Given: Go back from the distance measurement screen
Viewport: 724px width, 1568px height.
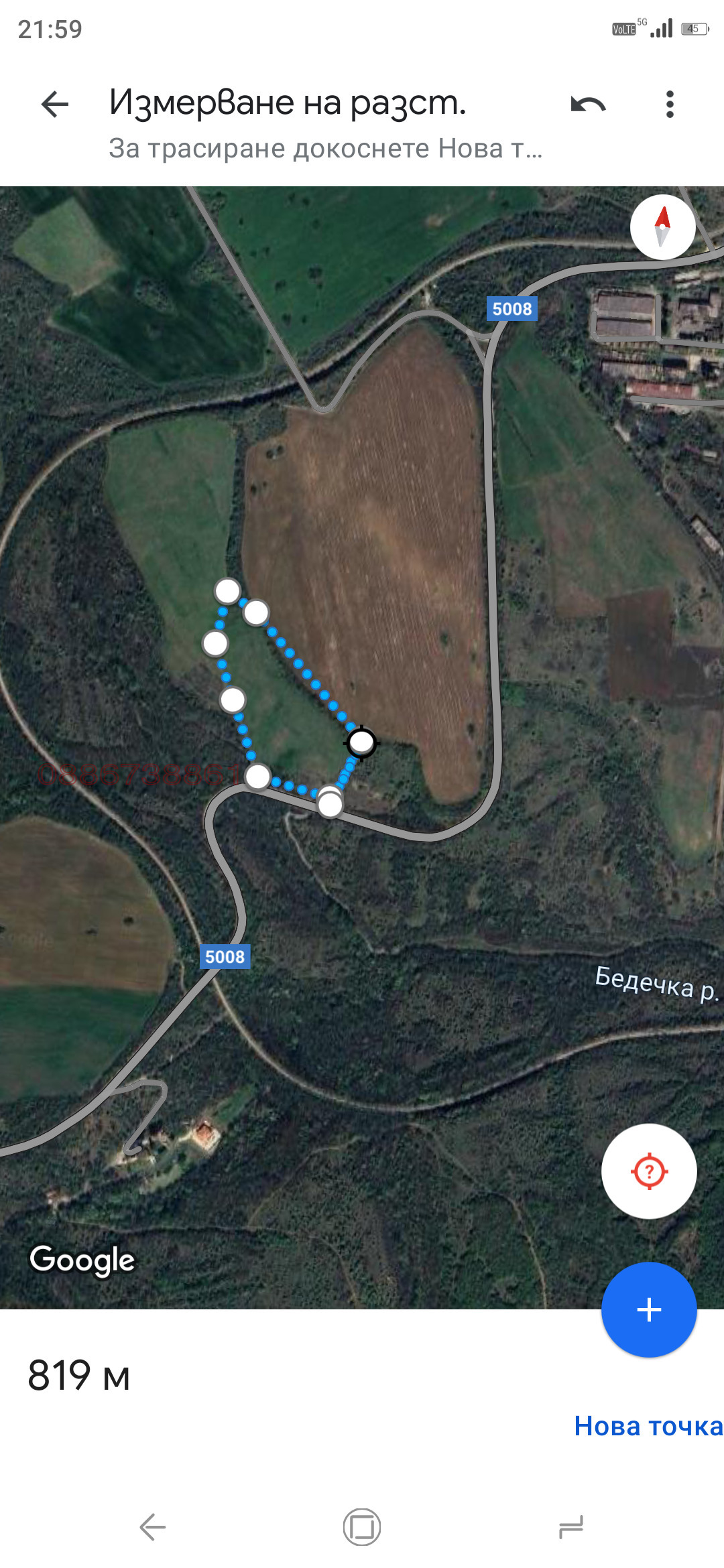Looking at the screenshot, I should pos(55,105).
